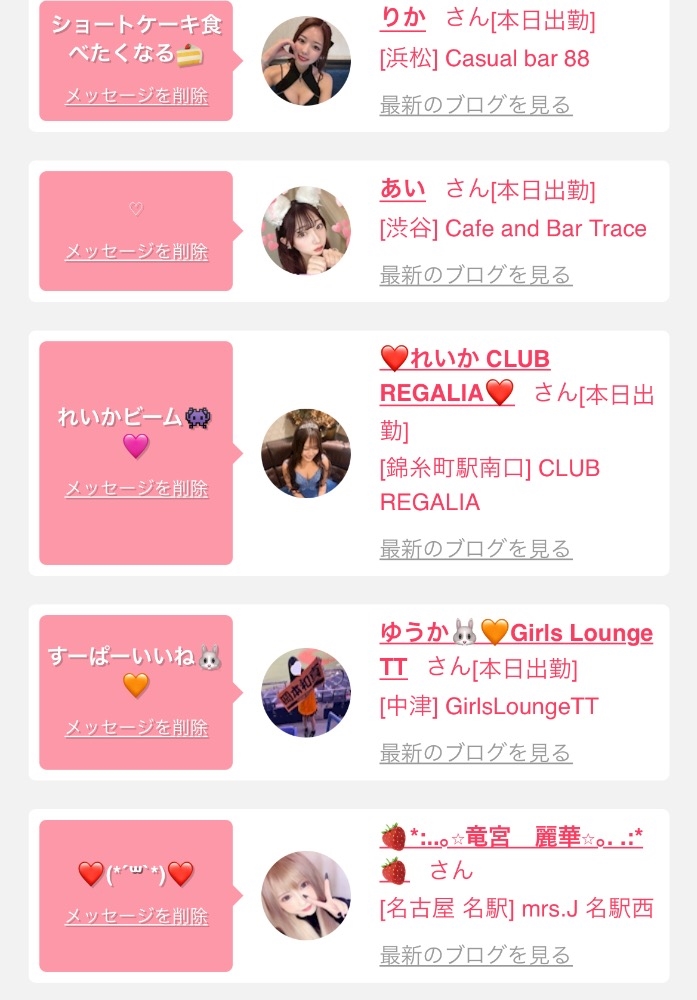This screenshot has width=697, height=1000.
Task: Delete the message sent to あい
Action: (136, 251)
